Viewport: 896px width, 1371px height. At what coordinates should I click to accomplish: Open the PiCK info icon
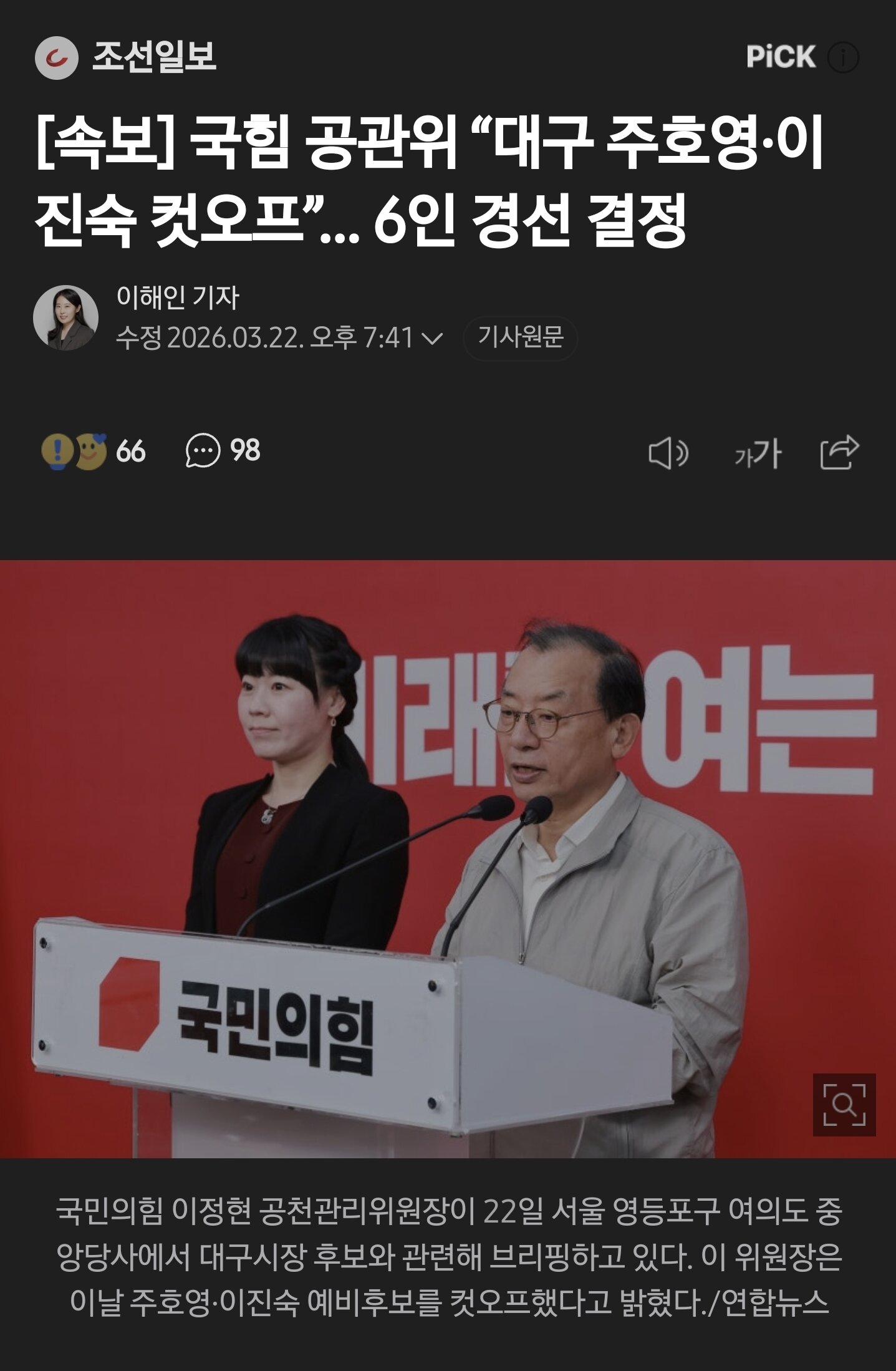(843, 58)
